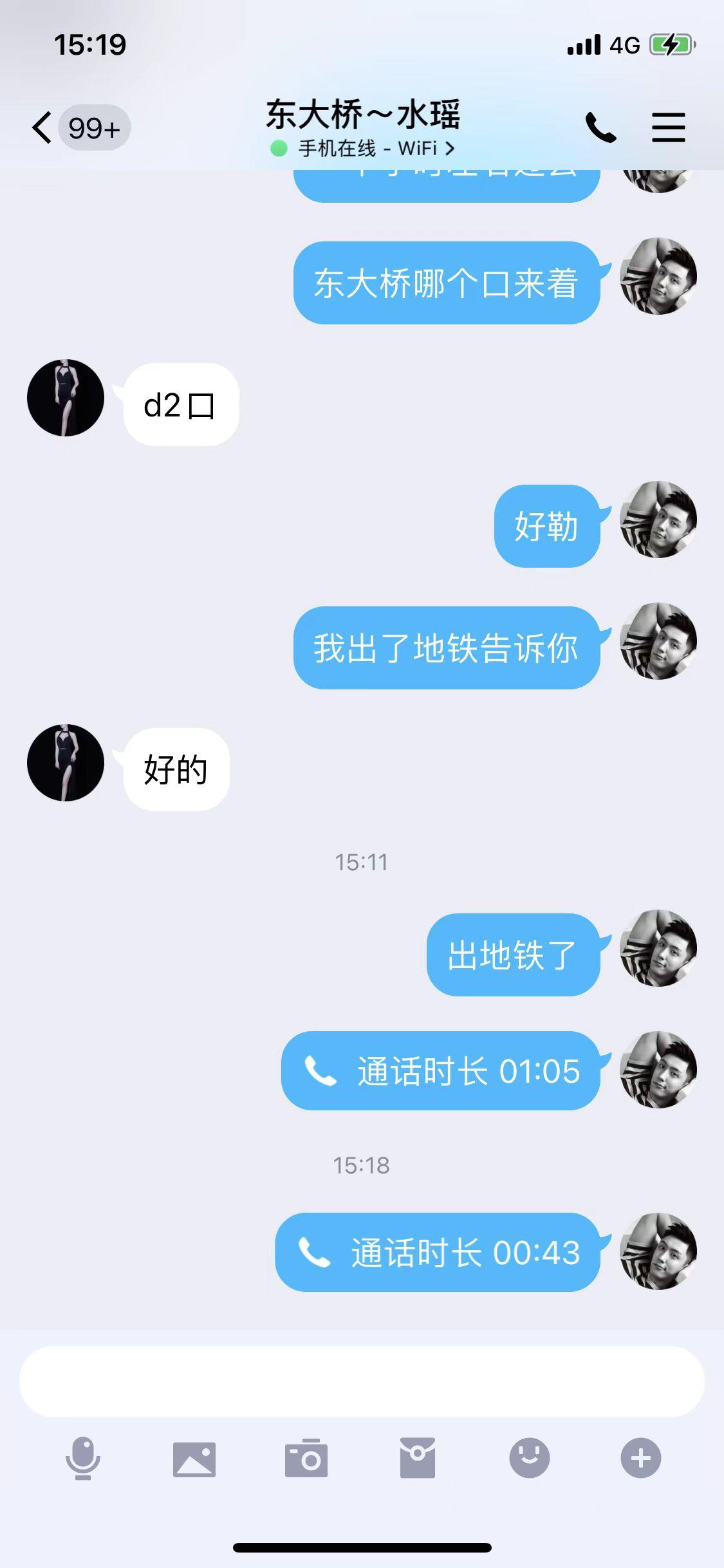Viewport: 724px width, 1568px height.
Task: Record a voice message with the microphone
Action: [x=83, y=1459]
